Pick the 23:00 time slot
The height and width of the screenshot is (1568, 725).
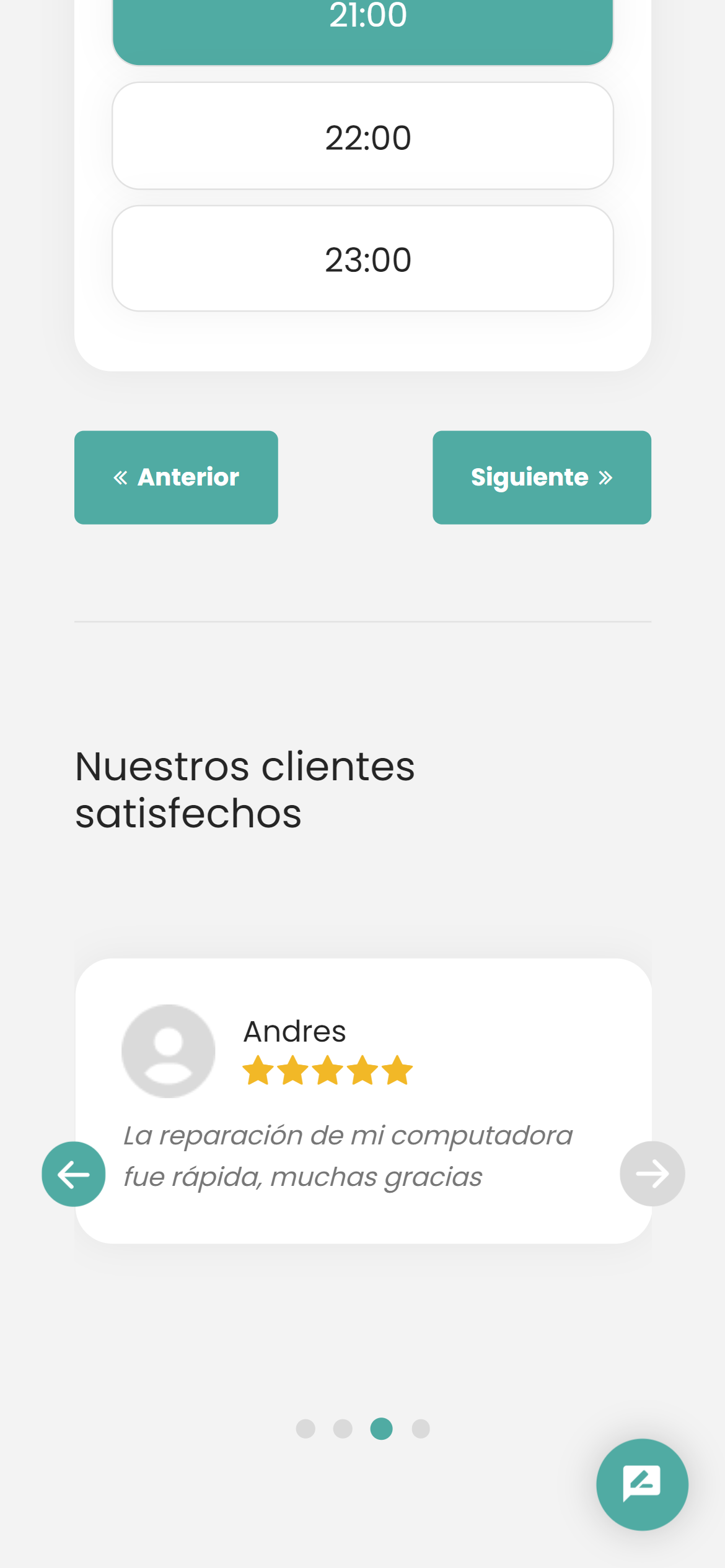click(362, 259)
